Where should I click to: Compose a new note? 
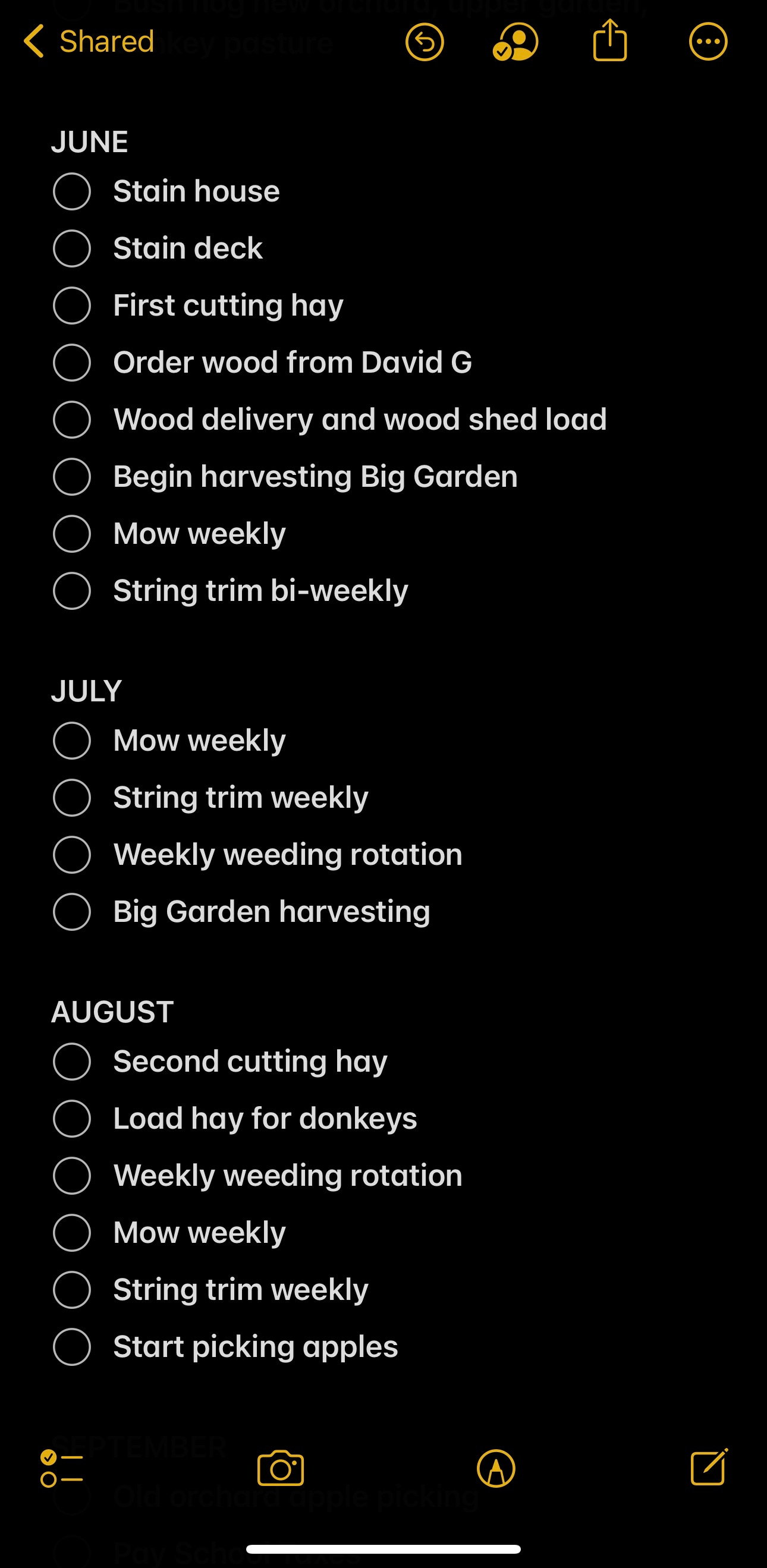pos(709,1467)
